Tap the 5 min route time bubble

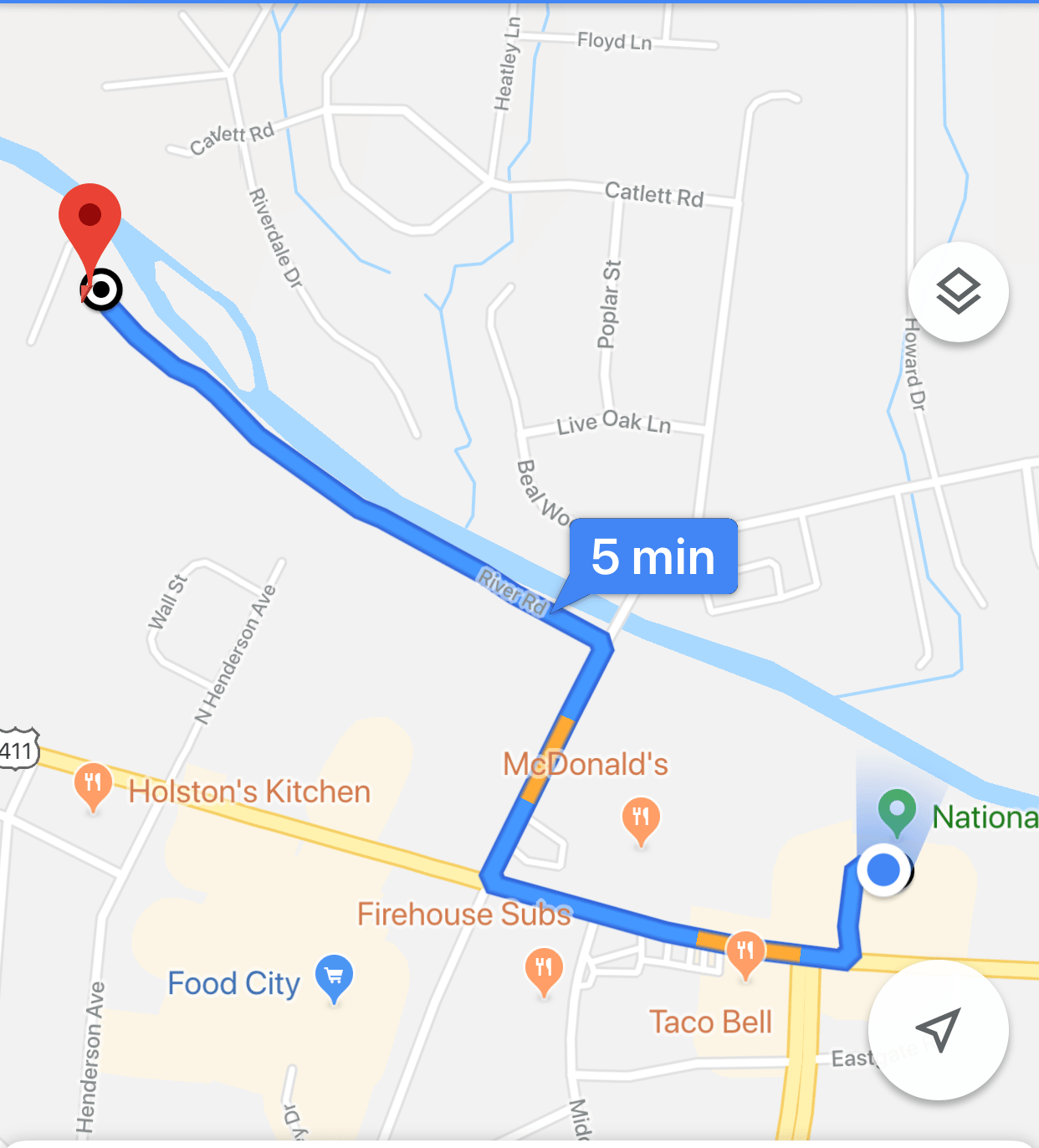coord(653,556)
